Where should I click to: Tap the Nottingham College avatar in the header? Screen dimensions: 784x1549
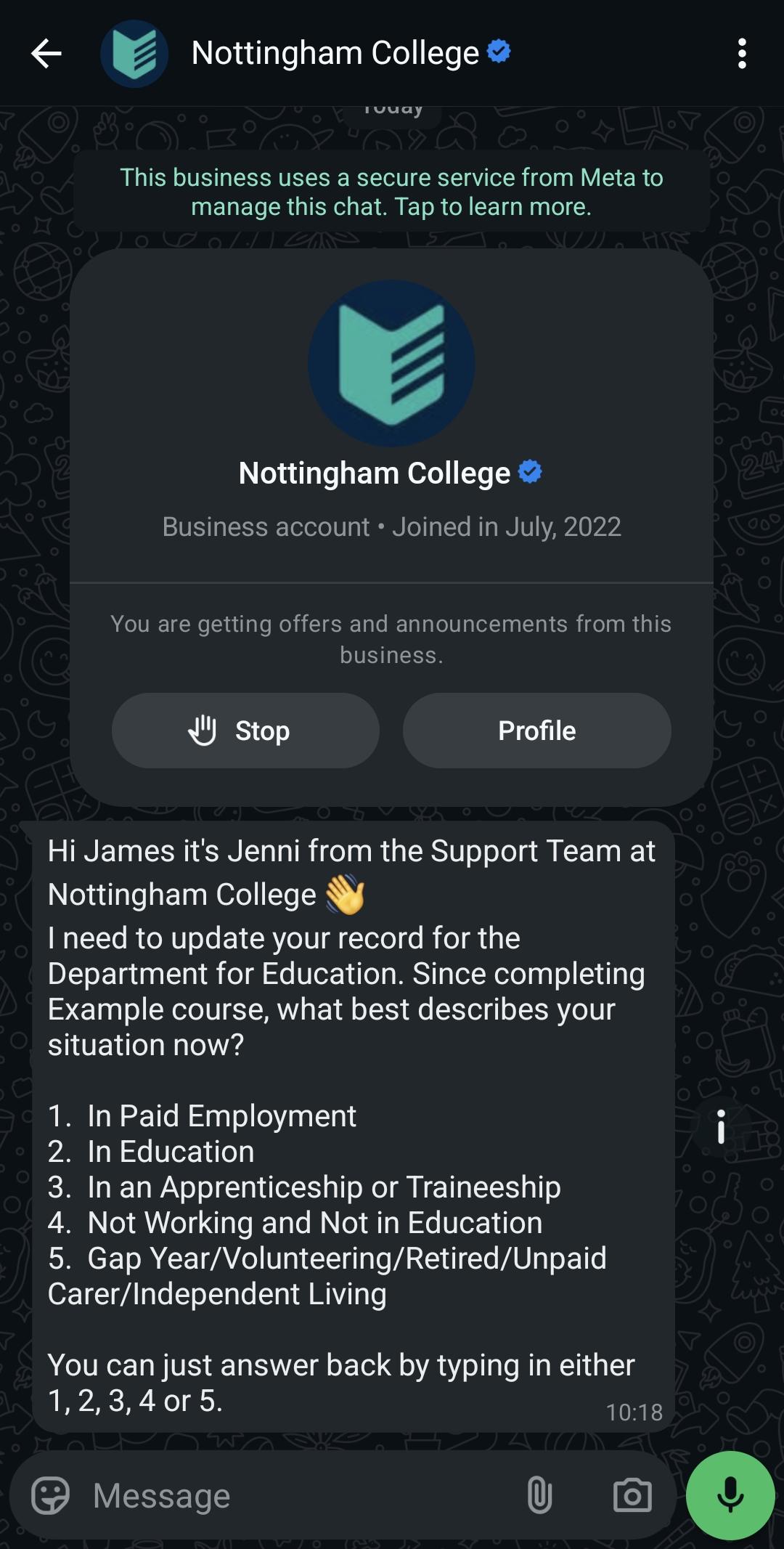pyautogui.click(x=135, y=53)
